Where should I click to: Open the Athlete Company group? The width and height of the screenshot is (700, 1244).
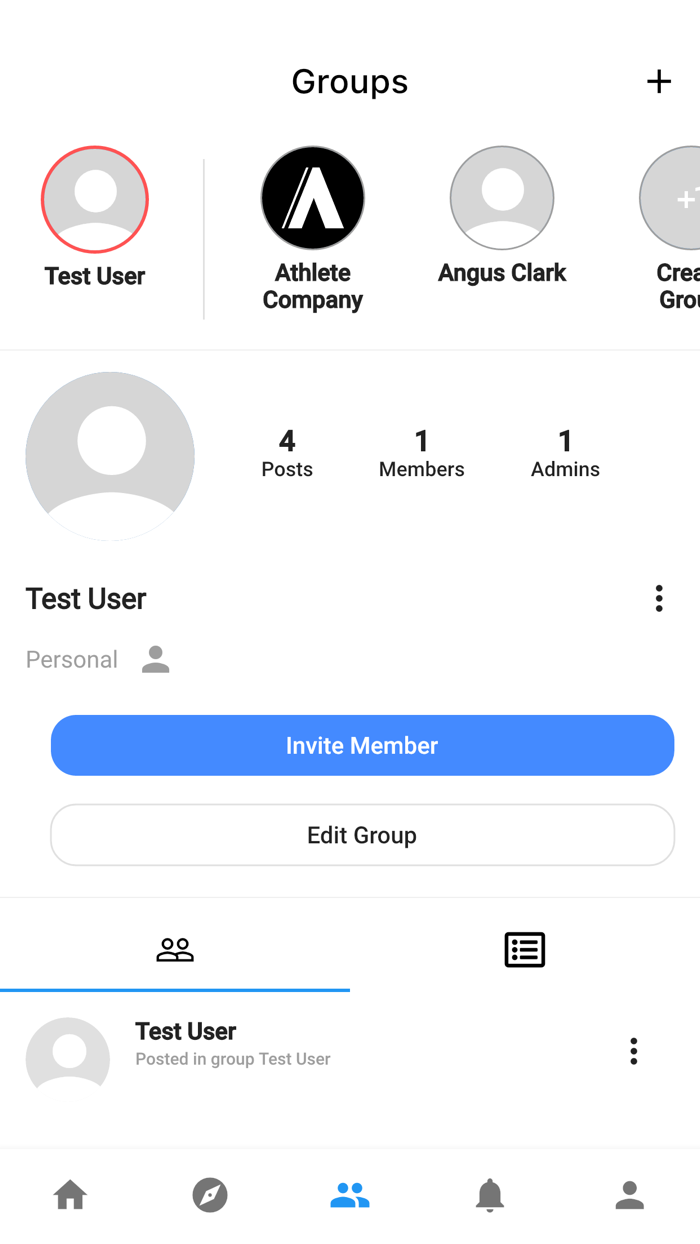pos(312,198)
